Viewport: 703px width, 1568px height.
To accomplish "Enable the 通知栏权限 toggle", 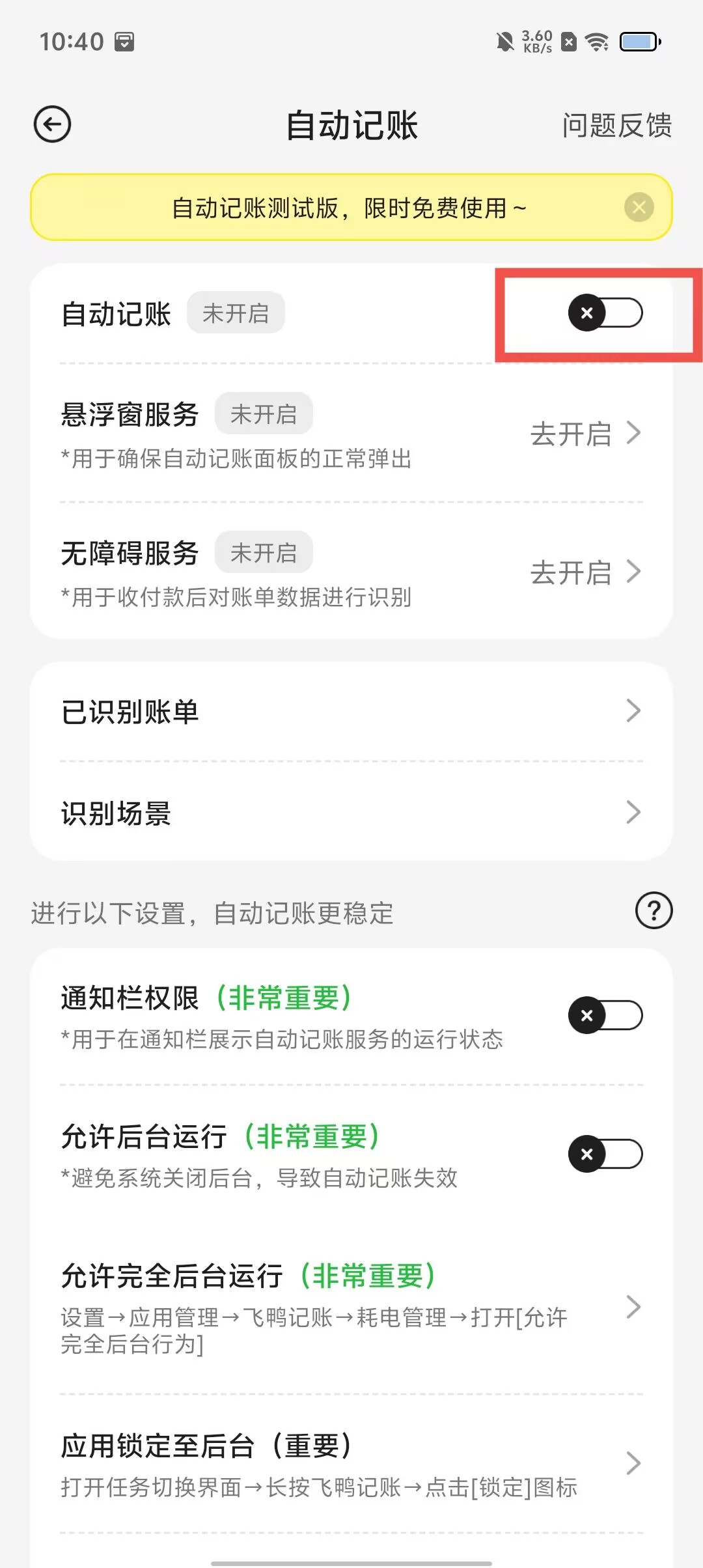I will click(605, 1015).
